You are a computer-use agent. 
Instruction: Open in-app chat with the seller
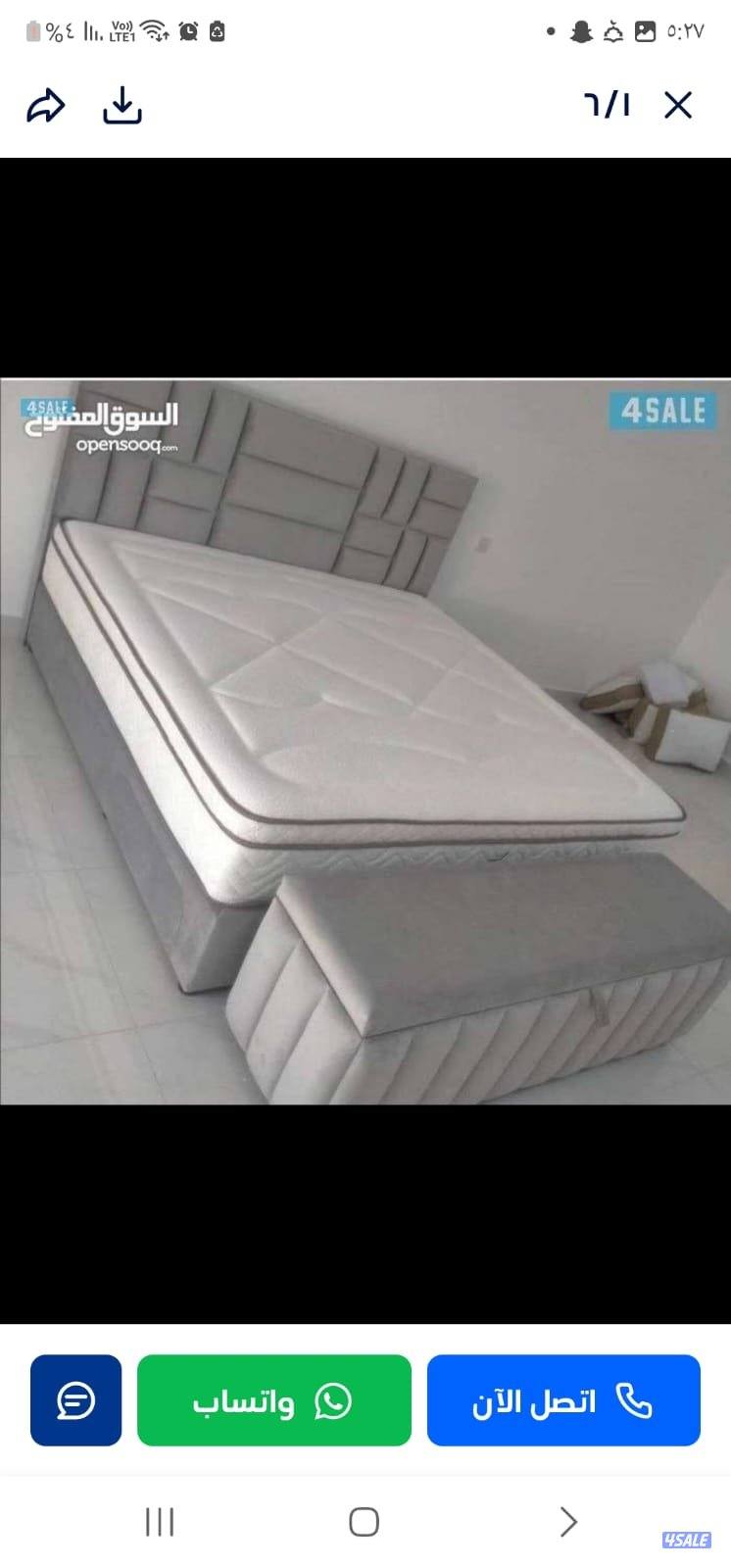(x=75, y=1400)
